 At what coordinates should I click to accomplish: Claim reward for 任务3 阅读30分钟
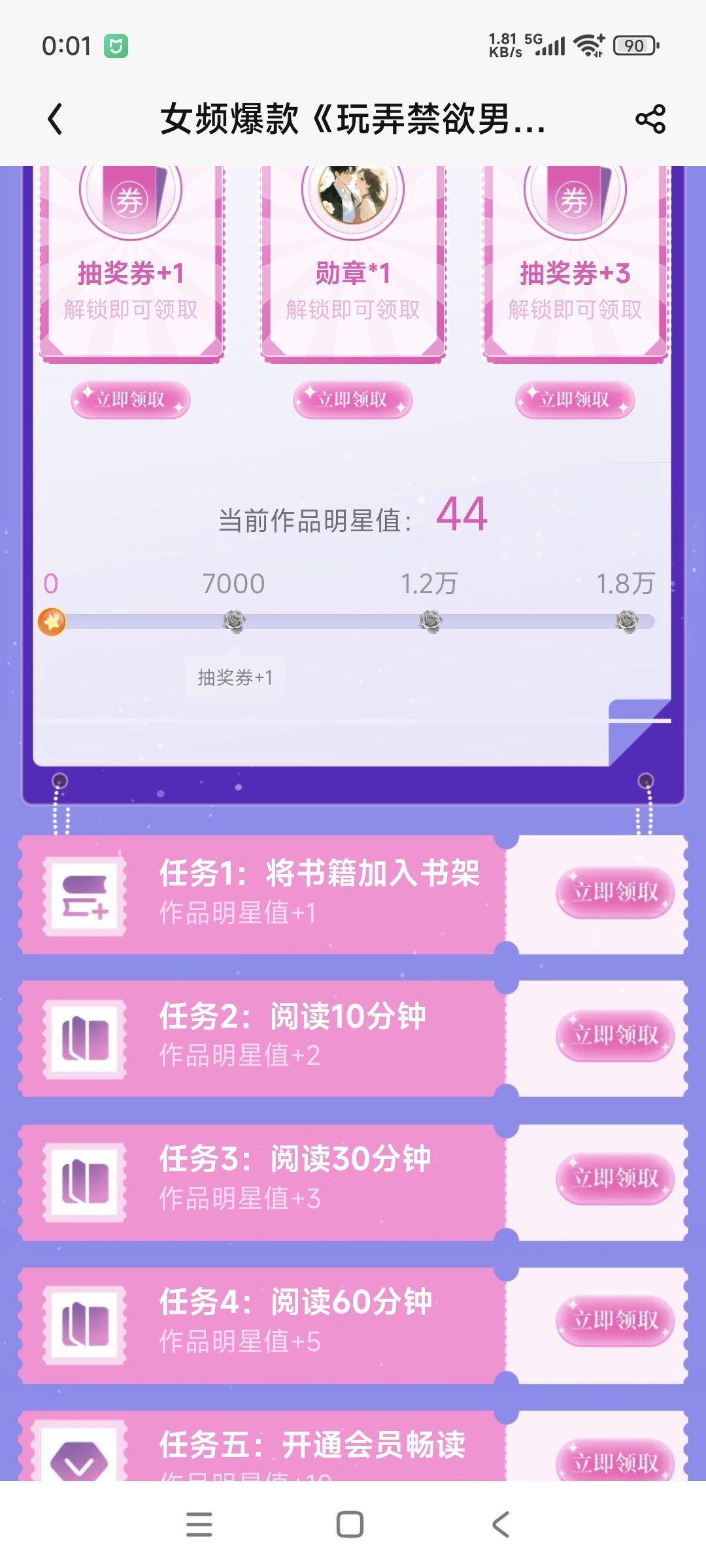coord(615,1178)
